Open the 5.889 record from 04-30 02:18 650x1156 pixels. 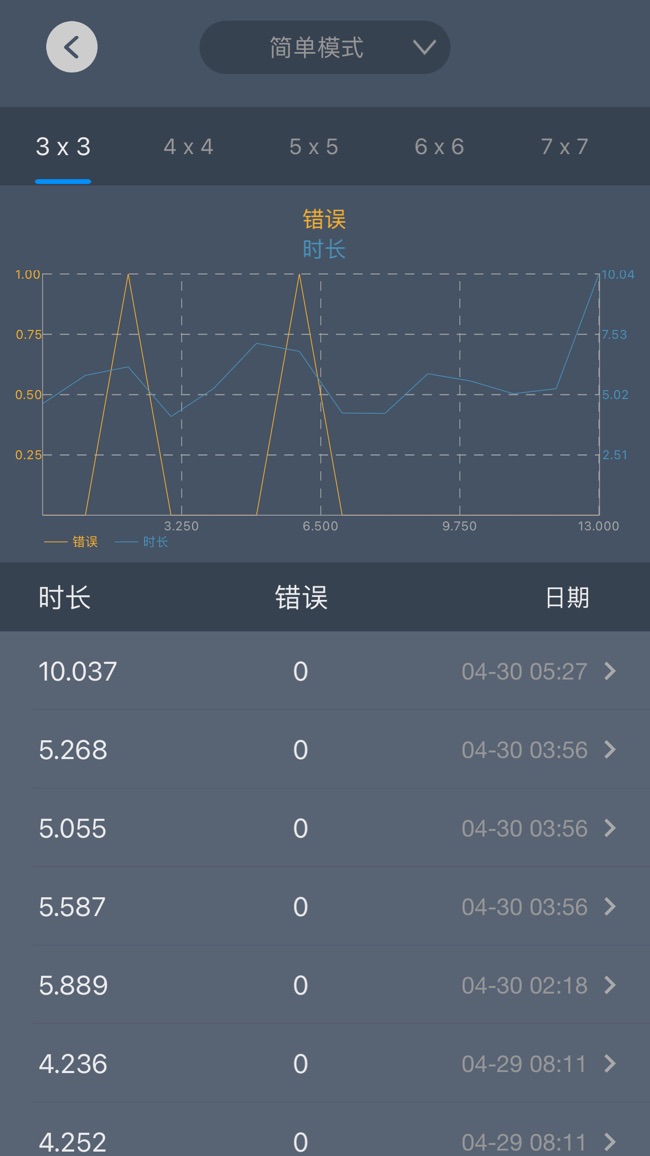[x=325, y=985]
